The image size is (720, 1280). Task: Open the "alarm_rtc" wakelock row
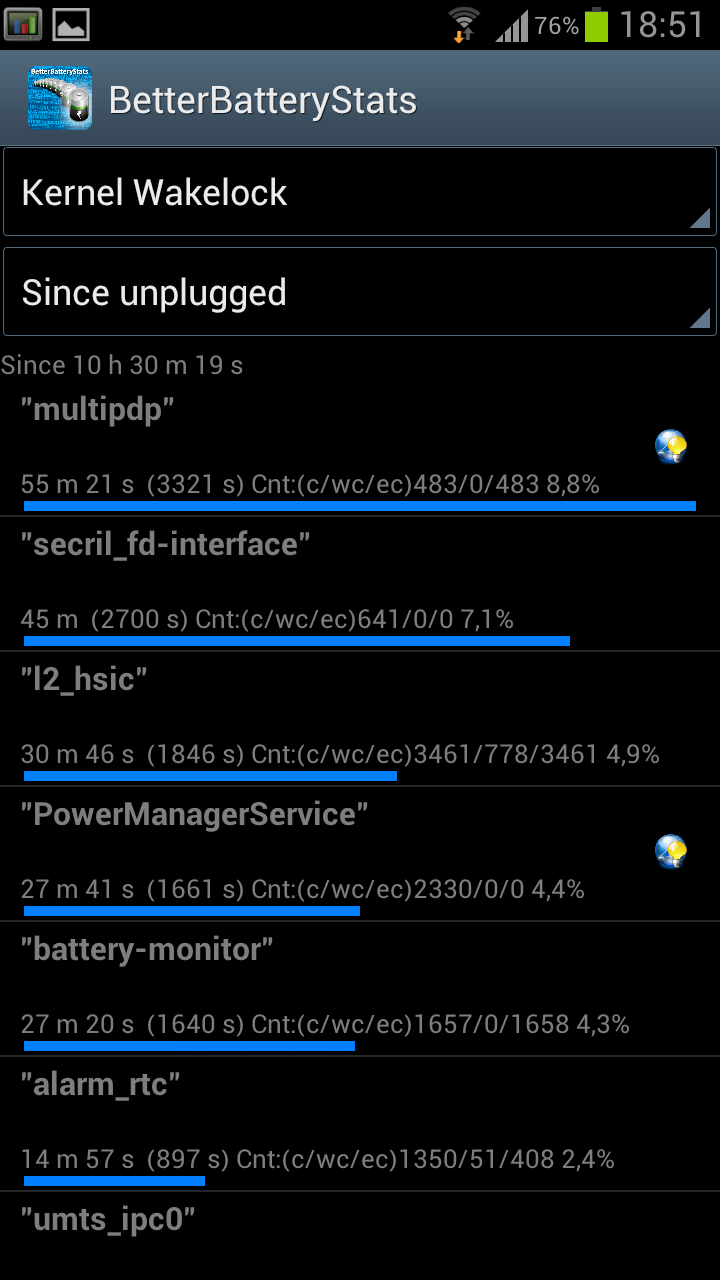tap(360, 1124)
